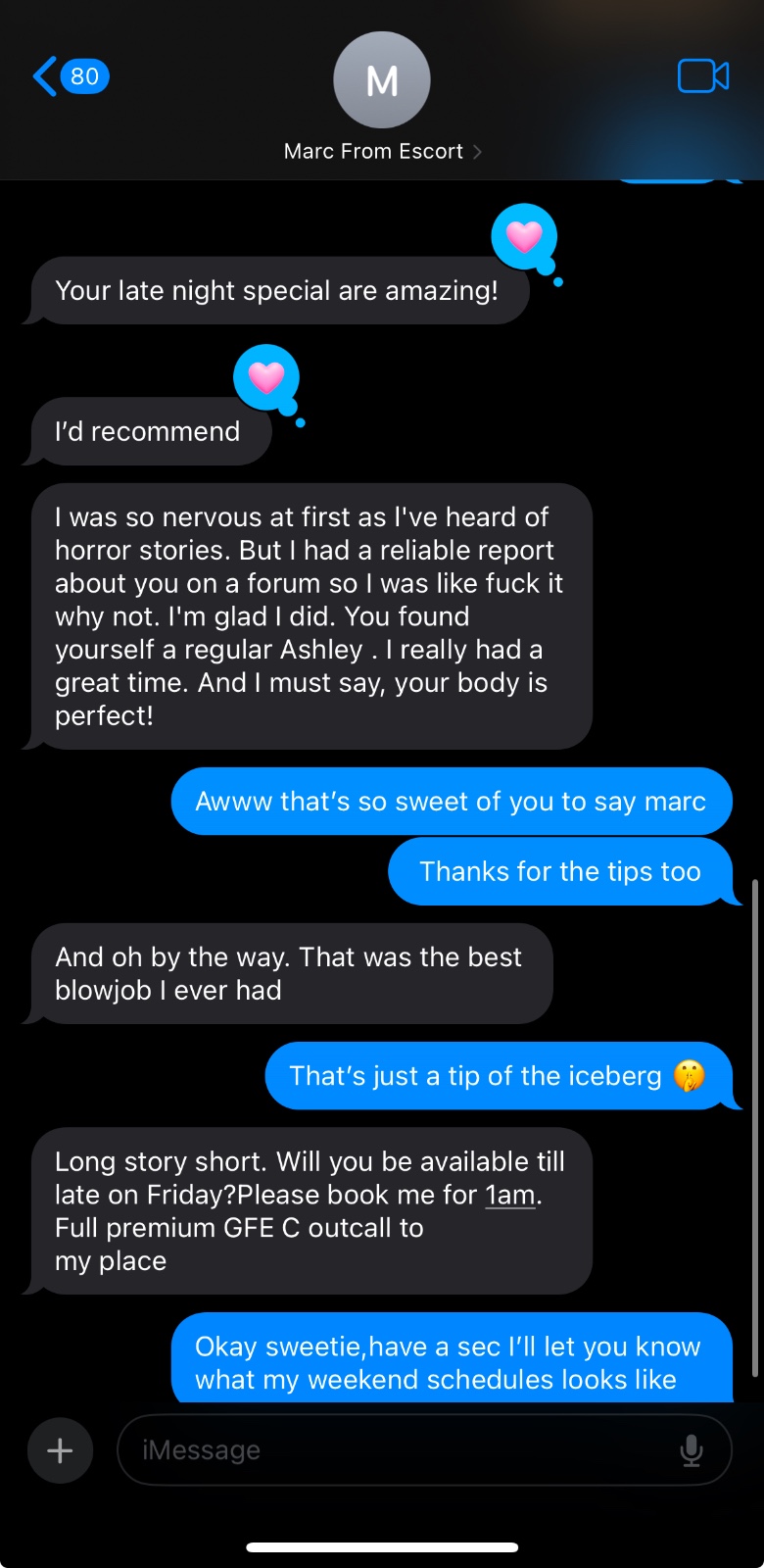This screenshot has height=1568, width=764.
Task: Open the underlined 1am time link
Action: pyautogui.click(x=510, y=1195)
